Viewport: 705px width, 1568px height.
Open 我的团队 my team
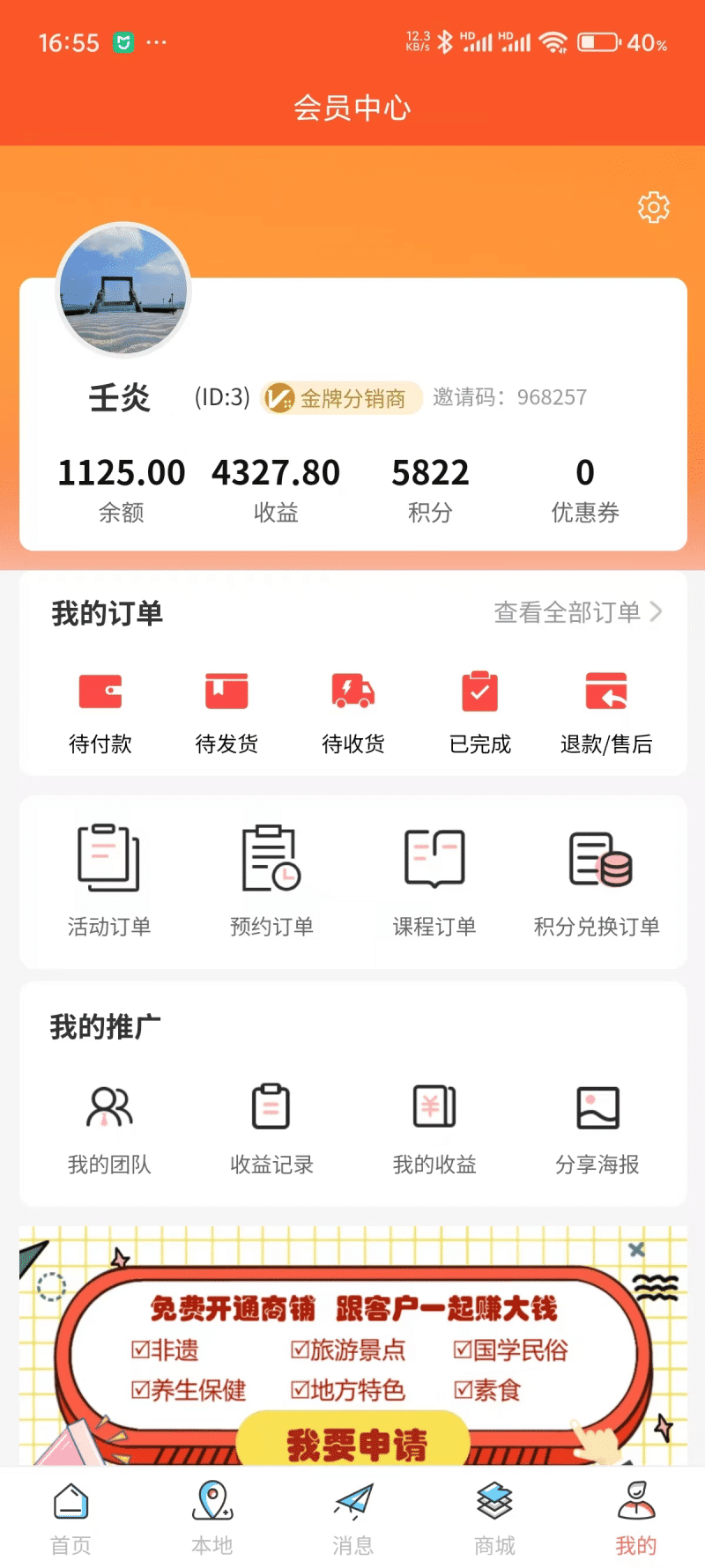coord(109,1129)
